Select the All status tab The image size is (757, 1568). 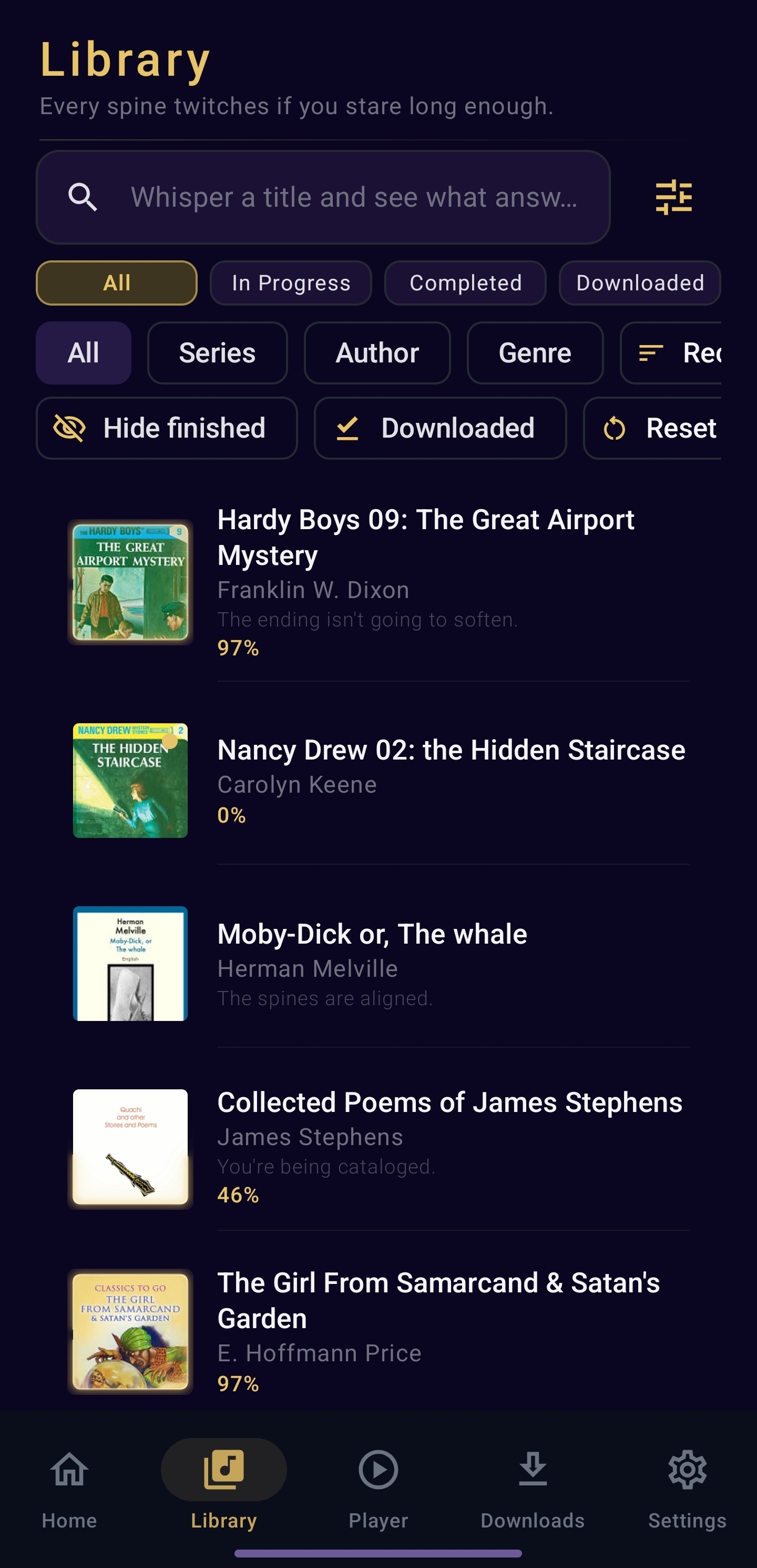pyautogui.click(x=116, y=282)
